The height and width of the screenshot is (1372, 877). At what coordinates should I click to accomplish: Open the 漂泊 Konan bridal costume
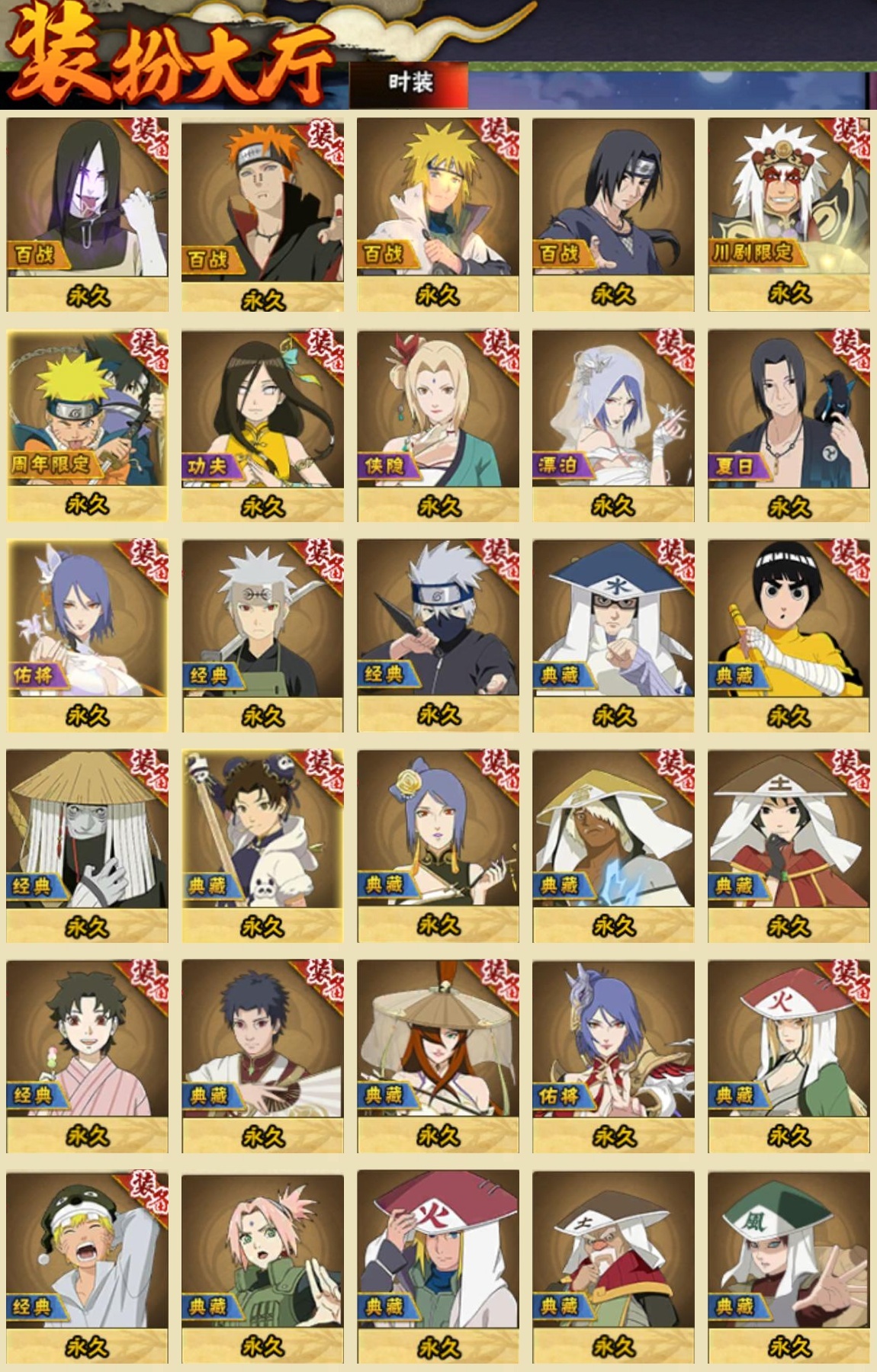coord(613,412)
